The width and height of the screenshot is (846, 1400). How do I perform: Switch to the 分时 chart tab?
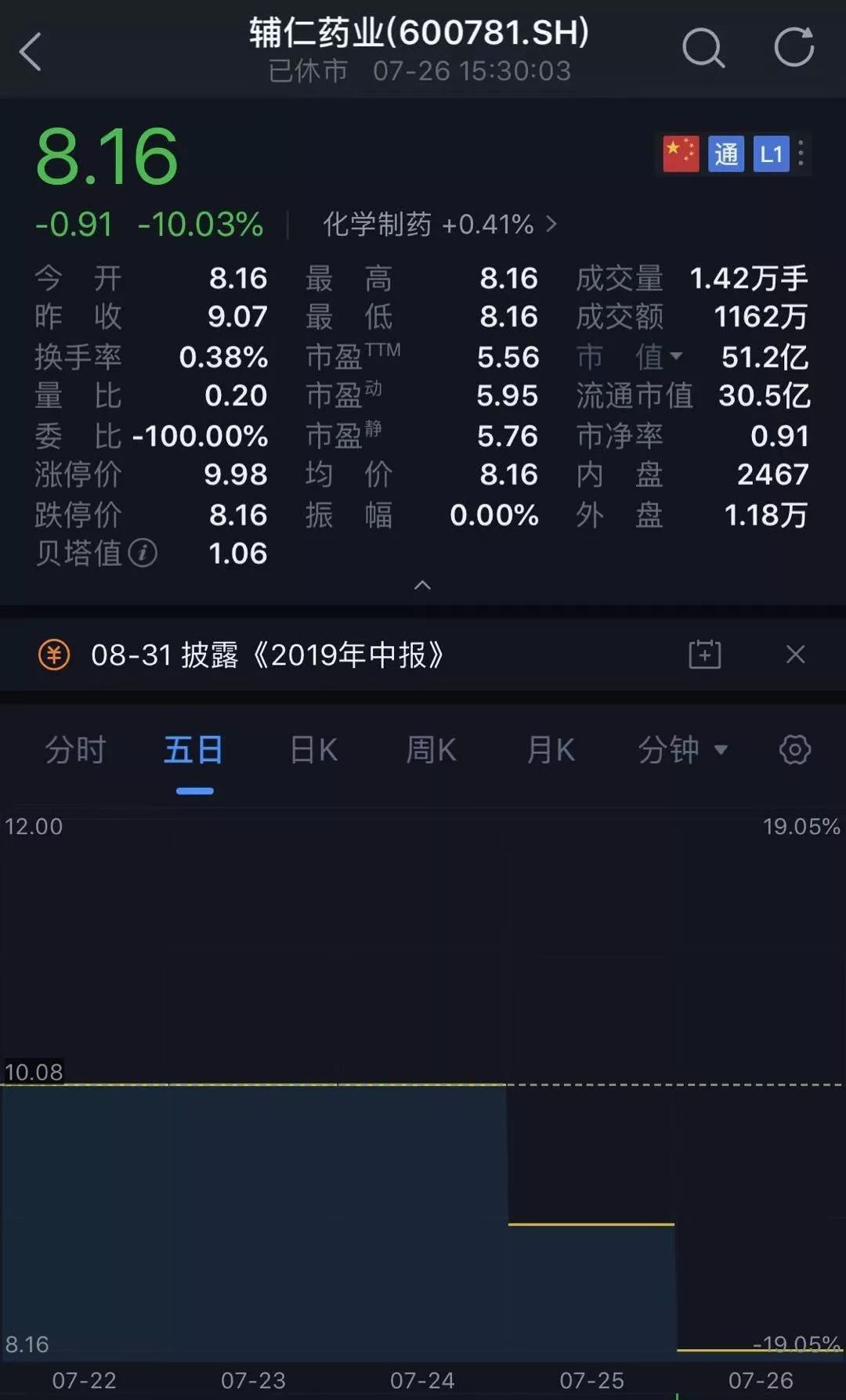(75, 750)
